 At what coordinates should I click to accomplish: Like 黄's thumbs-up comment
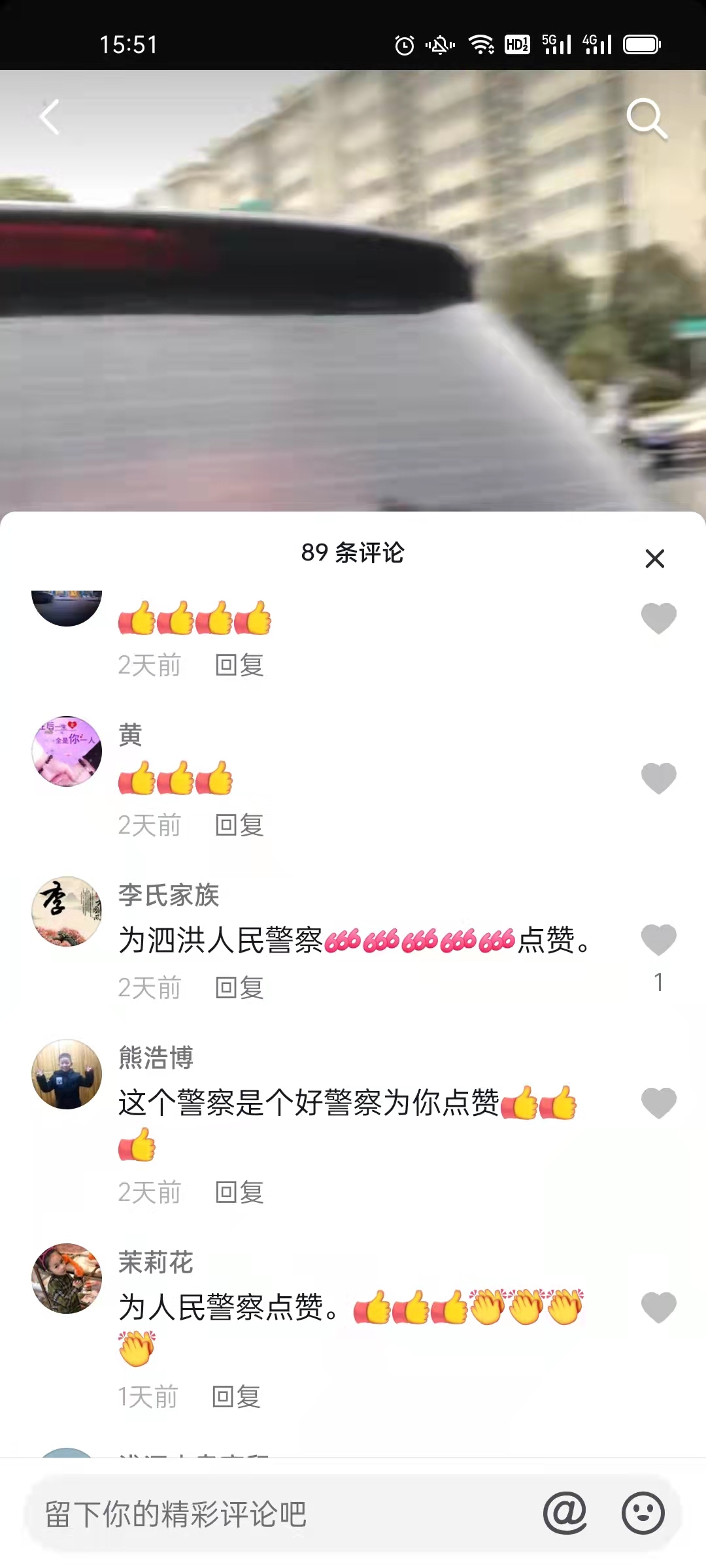(x=658, y=778)
